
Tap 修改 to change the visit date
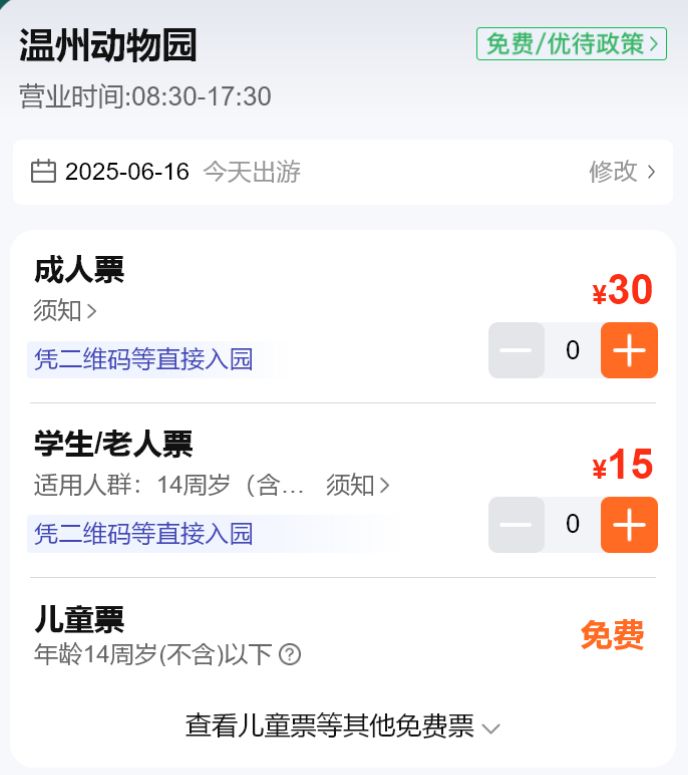click(621, 171)
